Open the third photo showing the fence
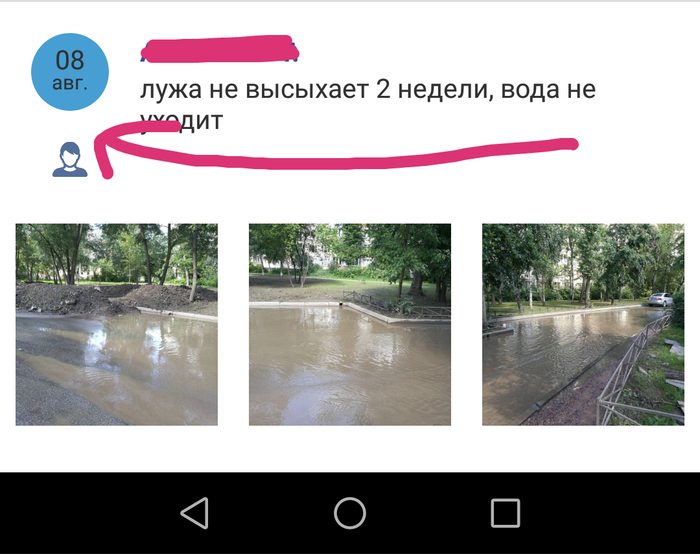 582,324
